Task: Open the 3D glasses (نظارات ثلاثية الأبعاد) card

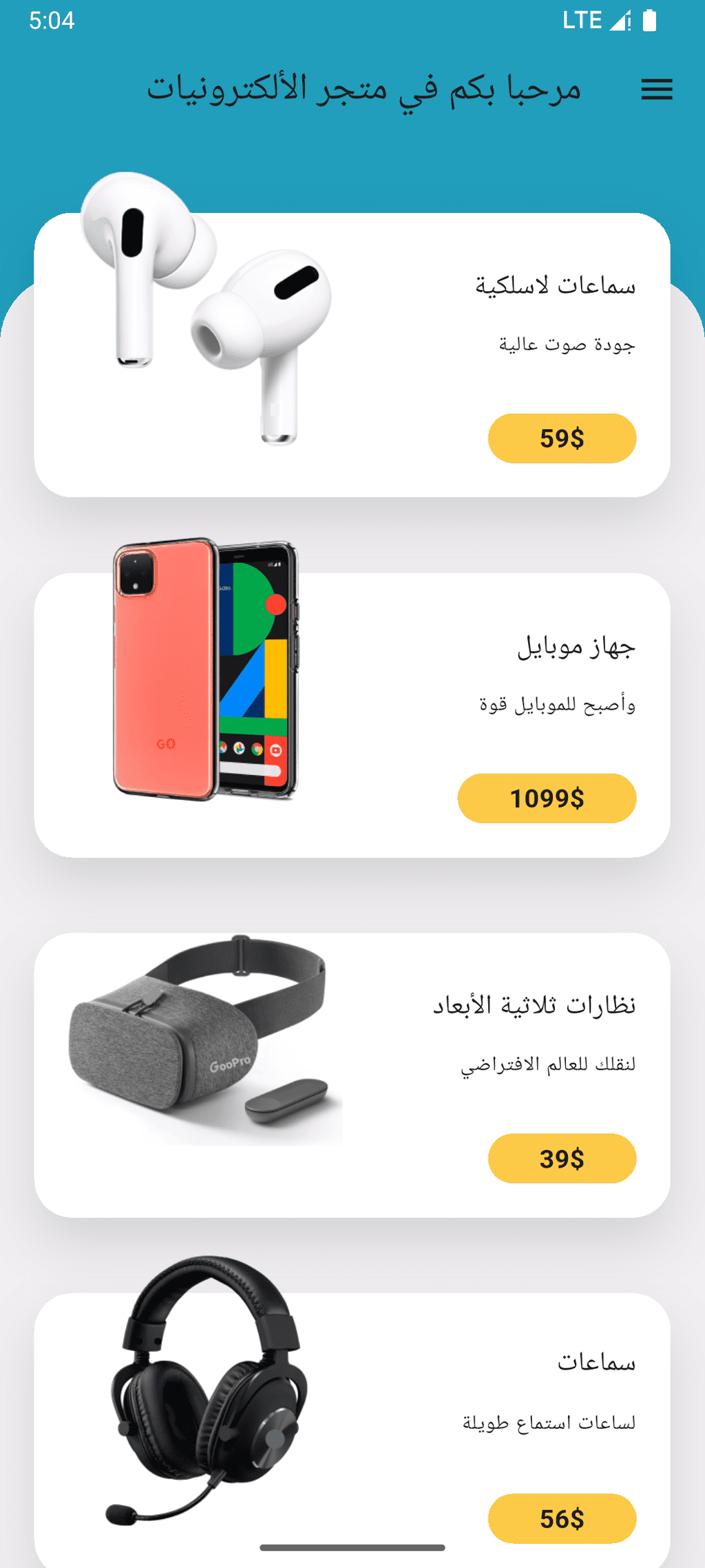Action: (352, 1075)
